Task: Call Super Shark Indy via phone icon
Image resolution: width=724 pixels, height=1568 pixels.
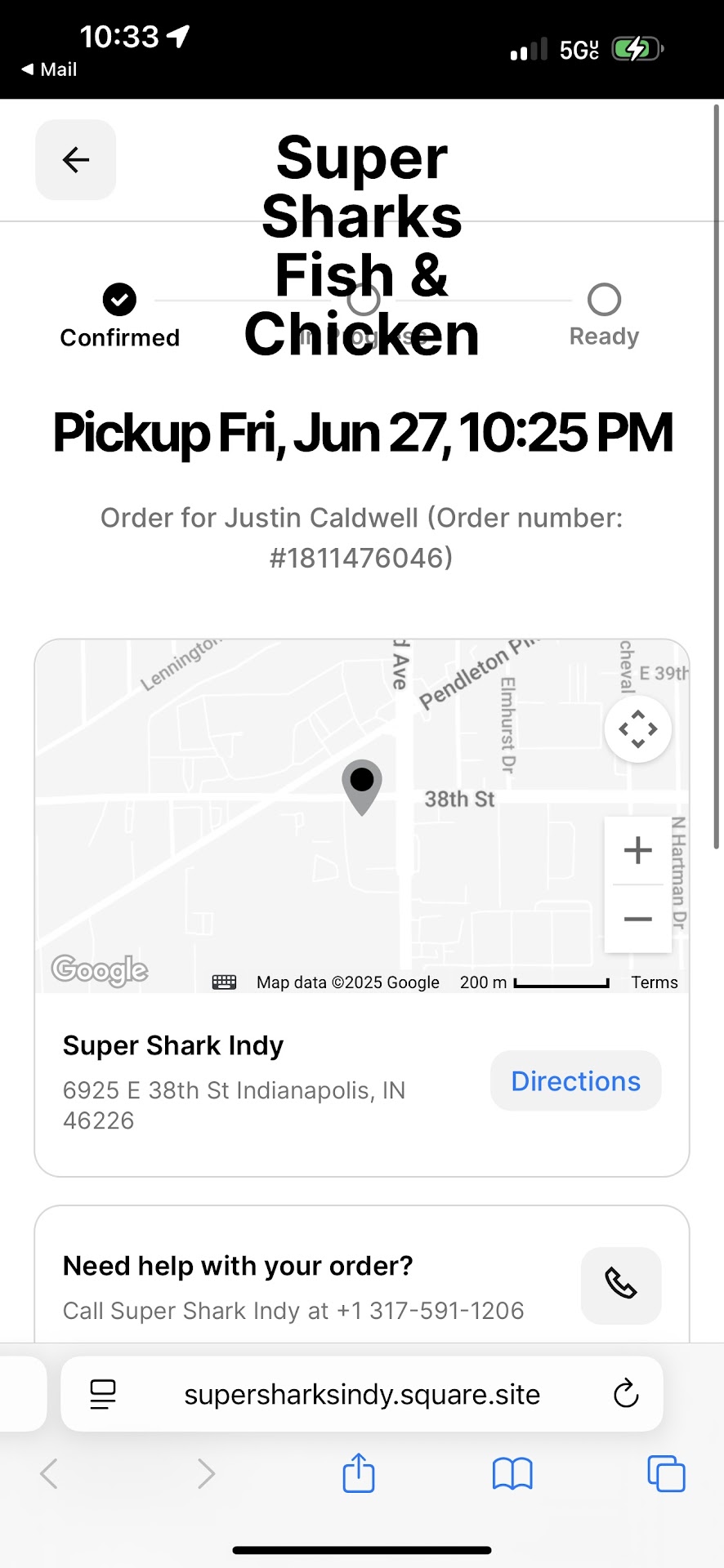Action: [x=620, y=1285]
